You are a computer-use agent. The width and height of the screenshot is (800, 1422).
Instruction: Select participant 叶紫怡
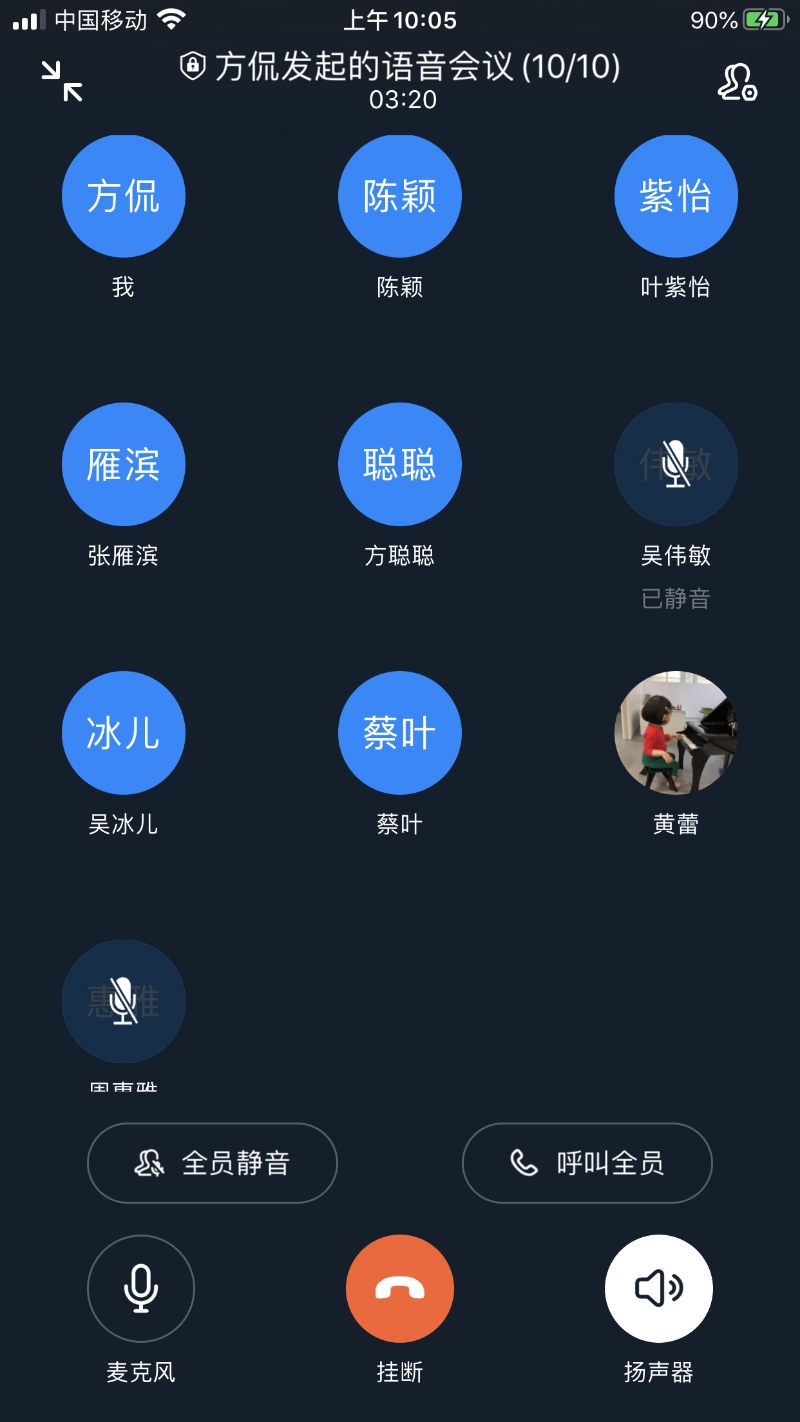pos(676,196)
